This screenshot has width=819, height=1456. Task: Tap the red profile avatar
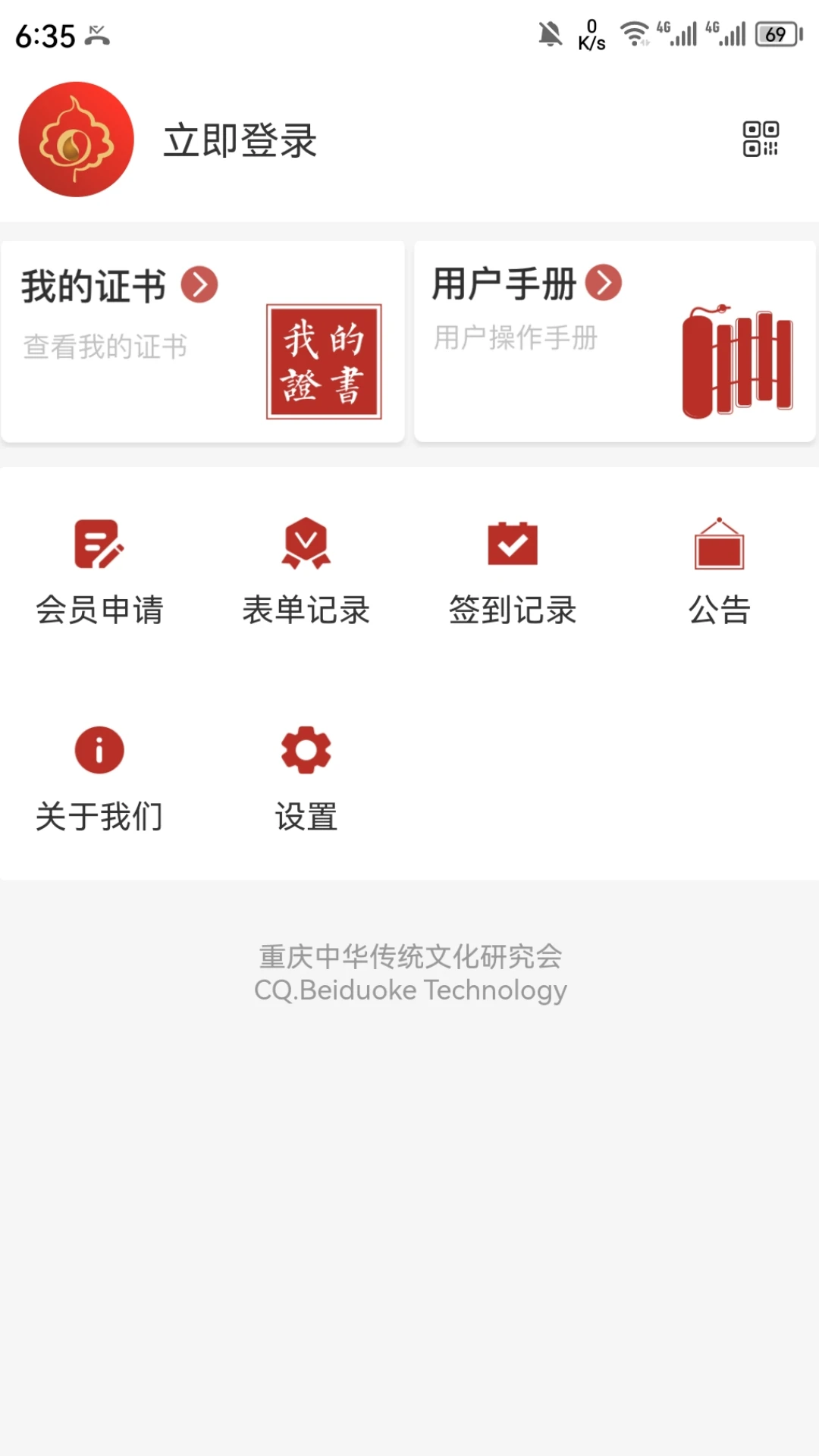pyautogui.click(x=77, y=140)
